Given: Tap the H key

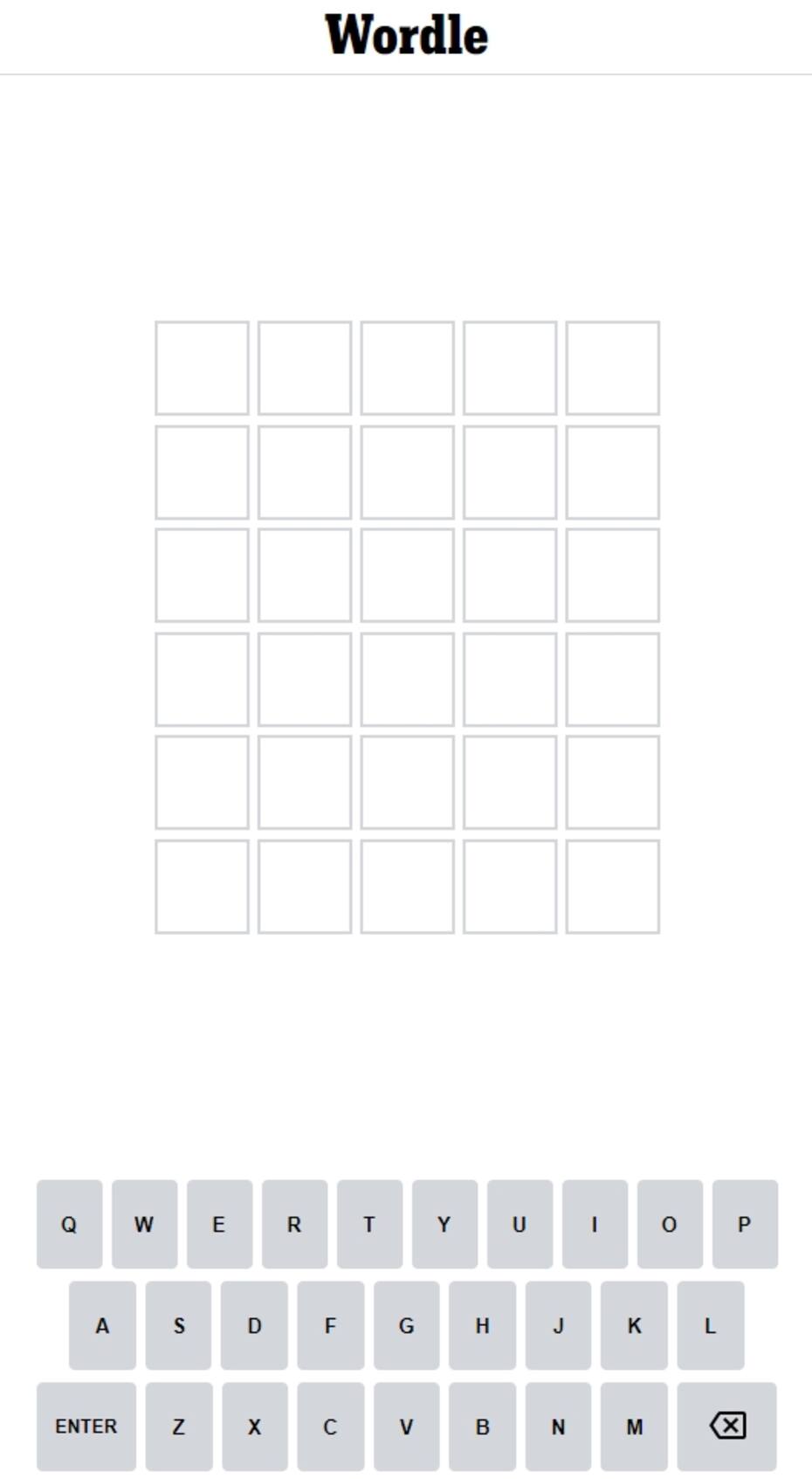Looking at the screenshot, I should click(x=482, y=1325).
